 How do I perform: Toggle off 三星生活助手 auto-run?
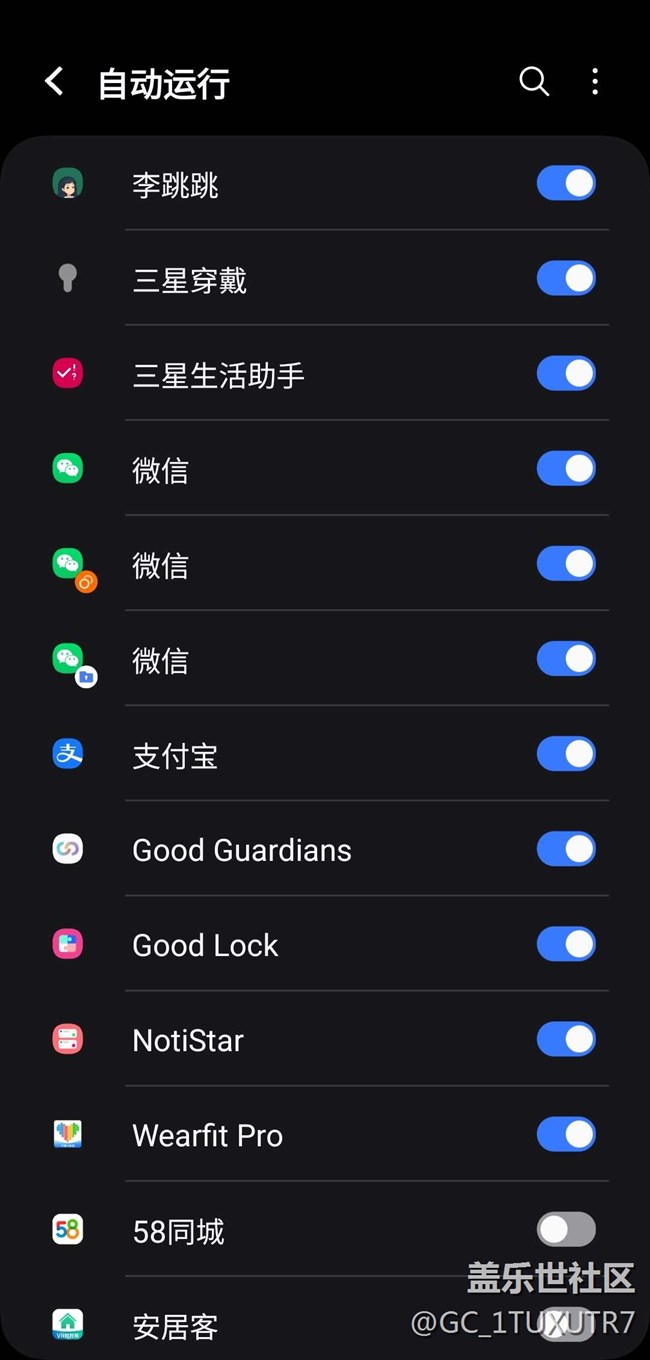(x=566, y=373)
